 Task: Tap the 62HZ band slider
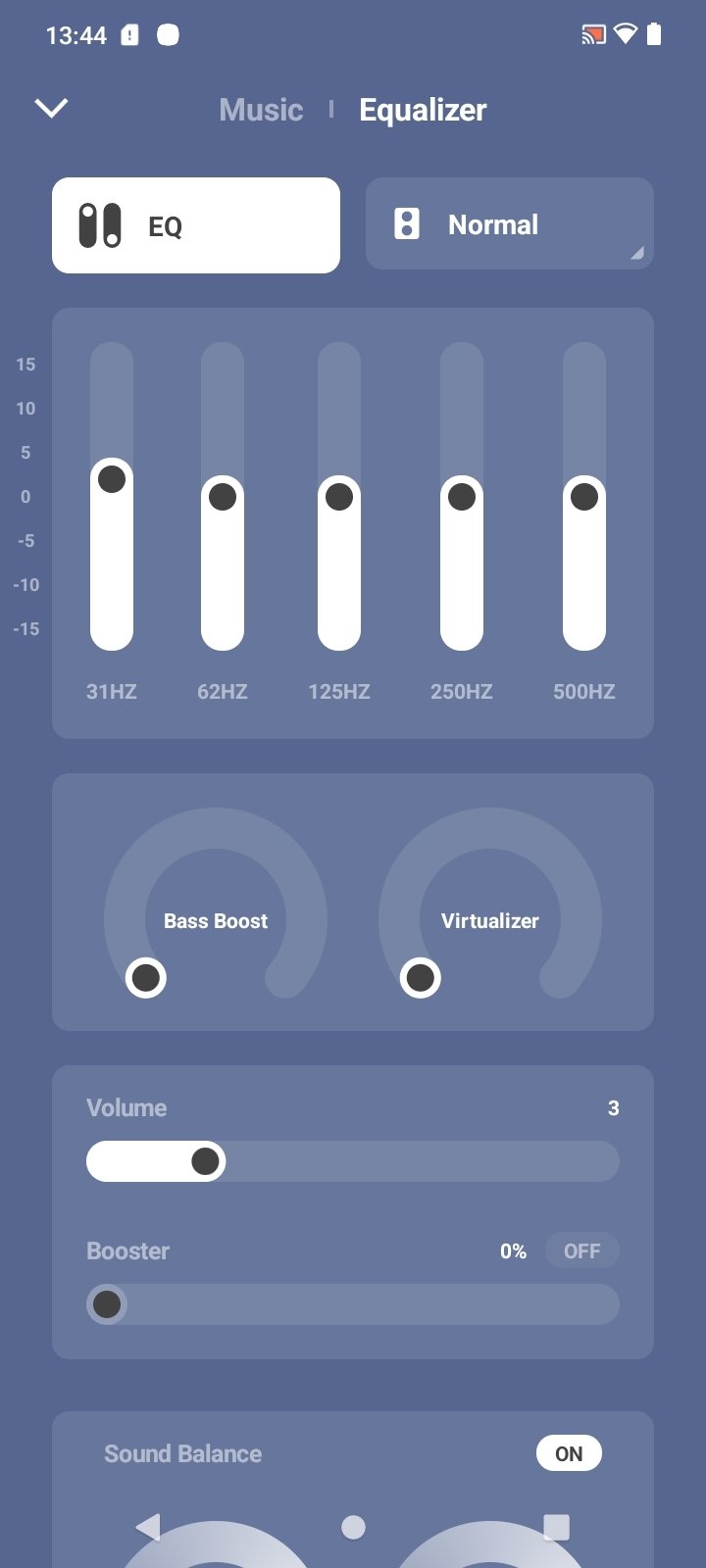pos(223,496)
